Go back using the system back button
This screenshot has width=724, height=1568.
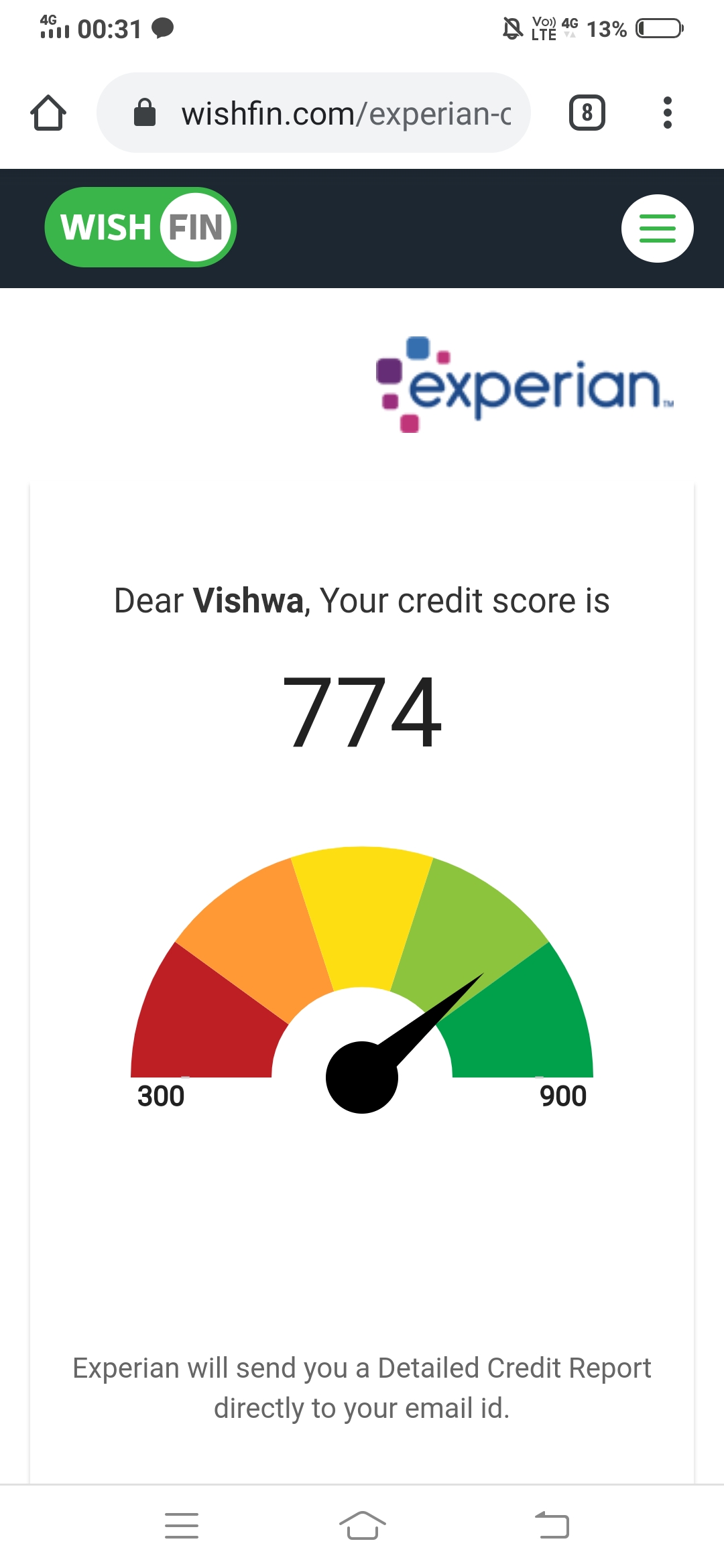click(552, 1525)
